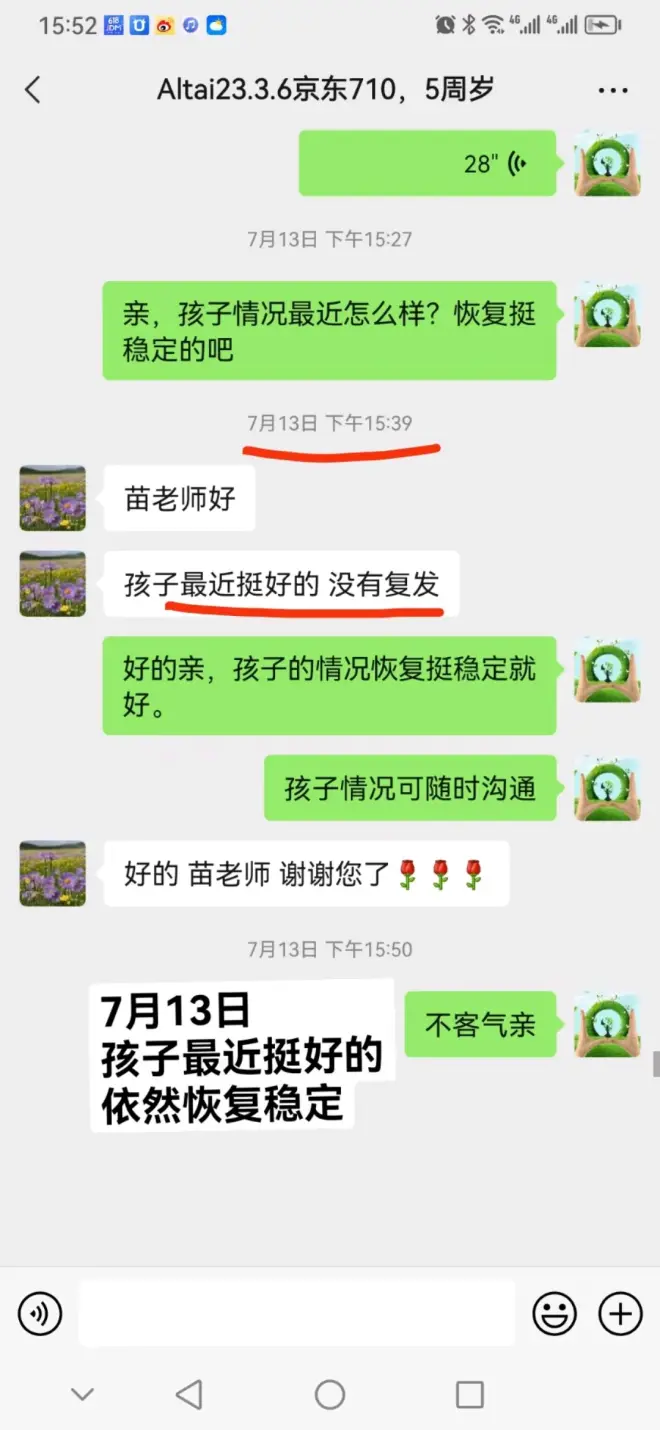Switch to voice input mode

[x=40, y=1313]
